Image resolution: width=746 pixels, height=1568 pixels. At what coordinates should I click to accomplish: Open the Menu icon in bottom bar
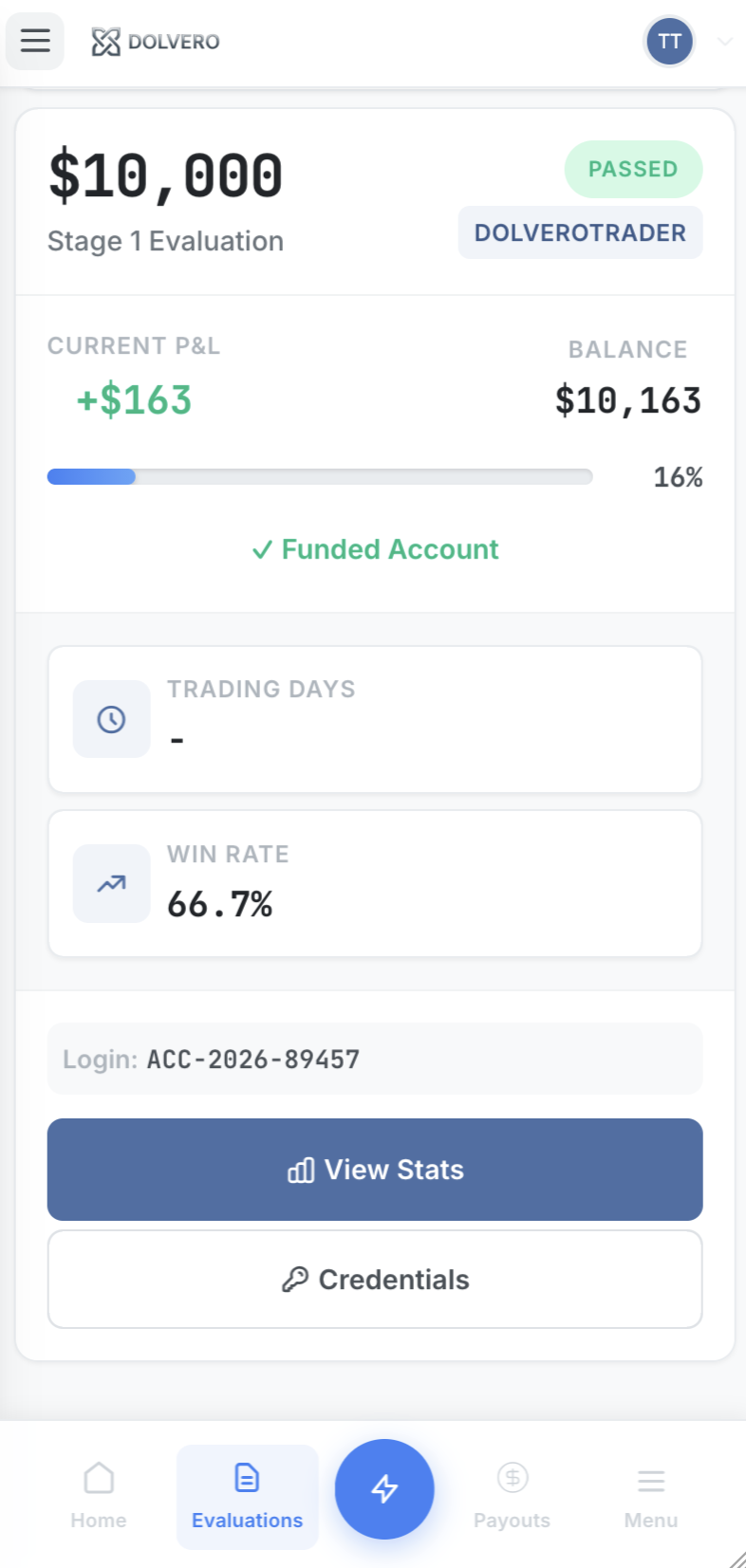coord(651,1480)
